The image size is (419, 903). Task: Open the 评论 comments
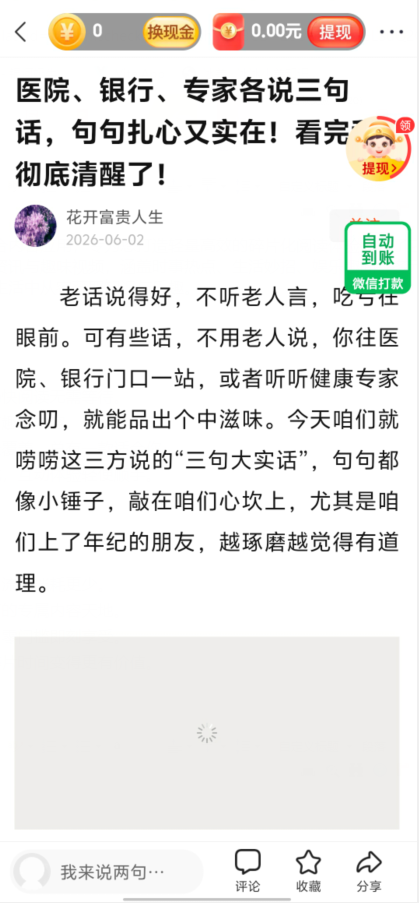pyautogui.click(x=247, y=871)
